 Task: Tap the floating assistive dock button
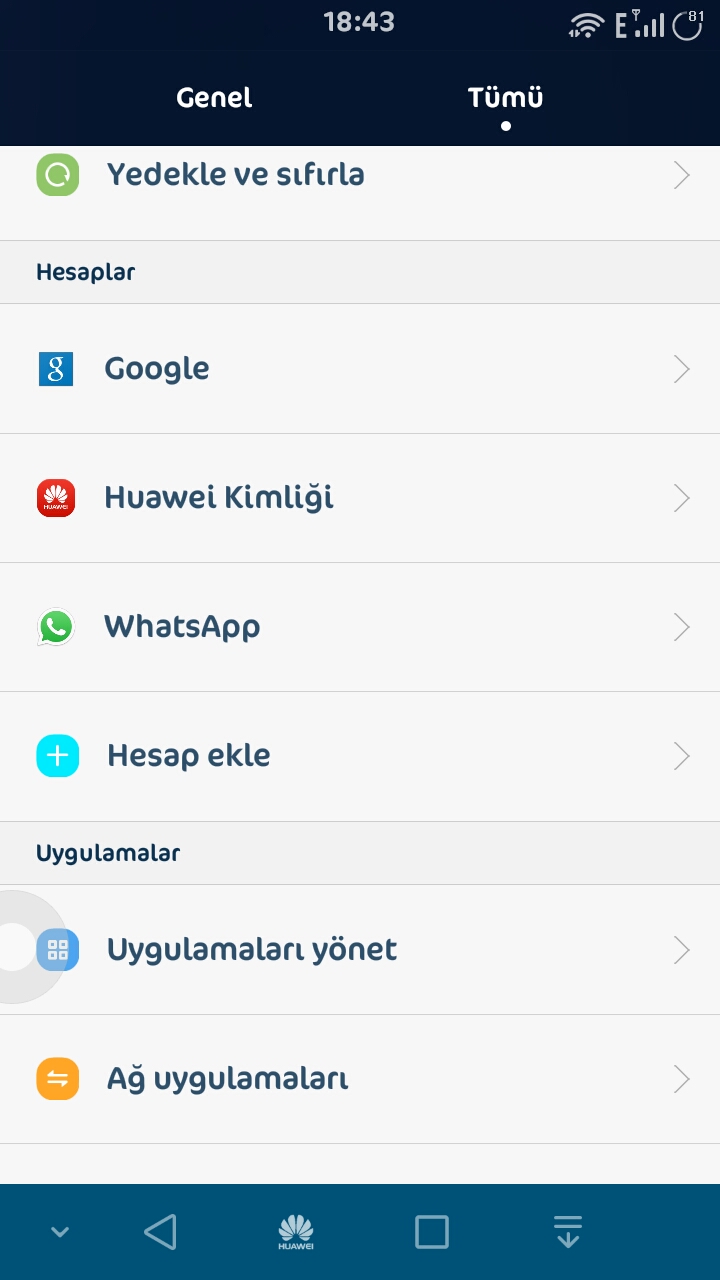point(18,947)
